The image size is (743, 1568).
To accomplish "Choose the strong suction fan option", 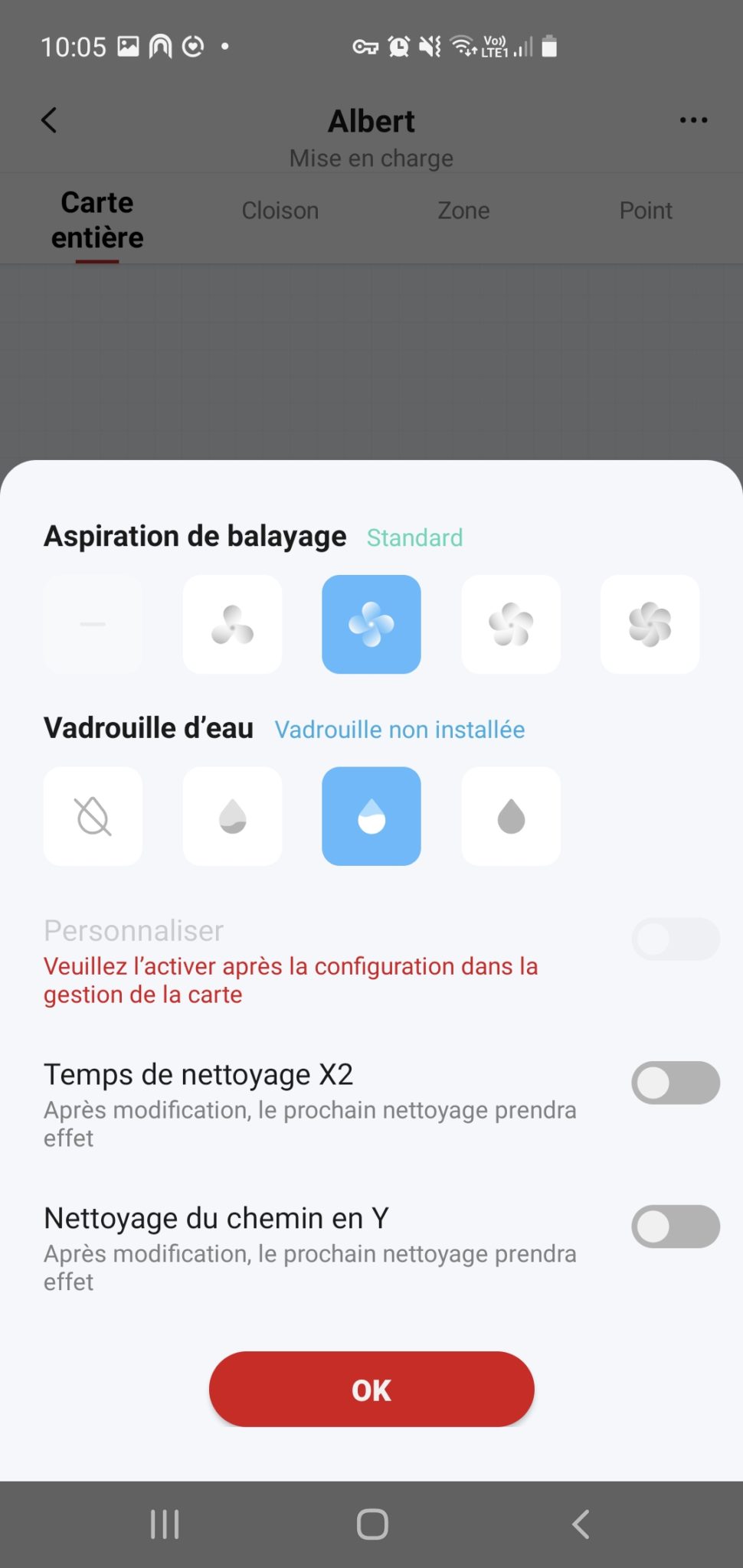I will pos(511,625).
